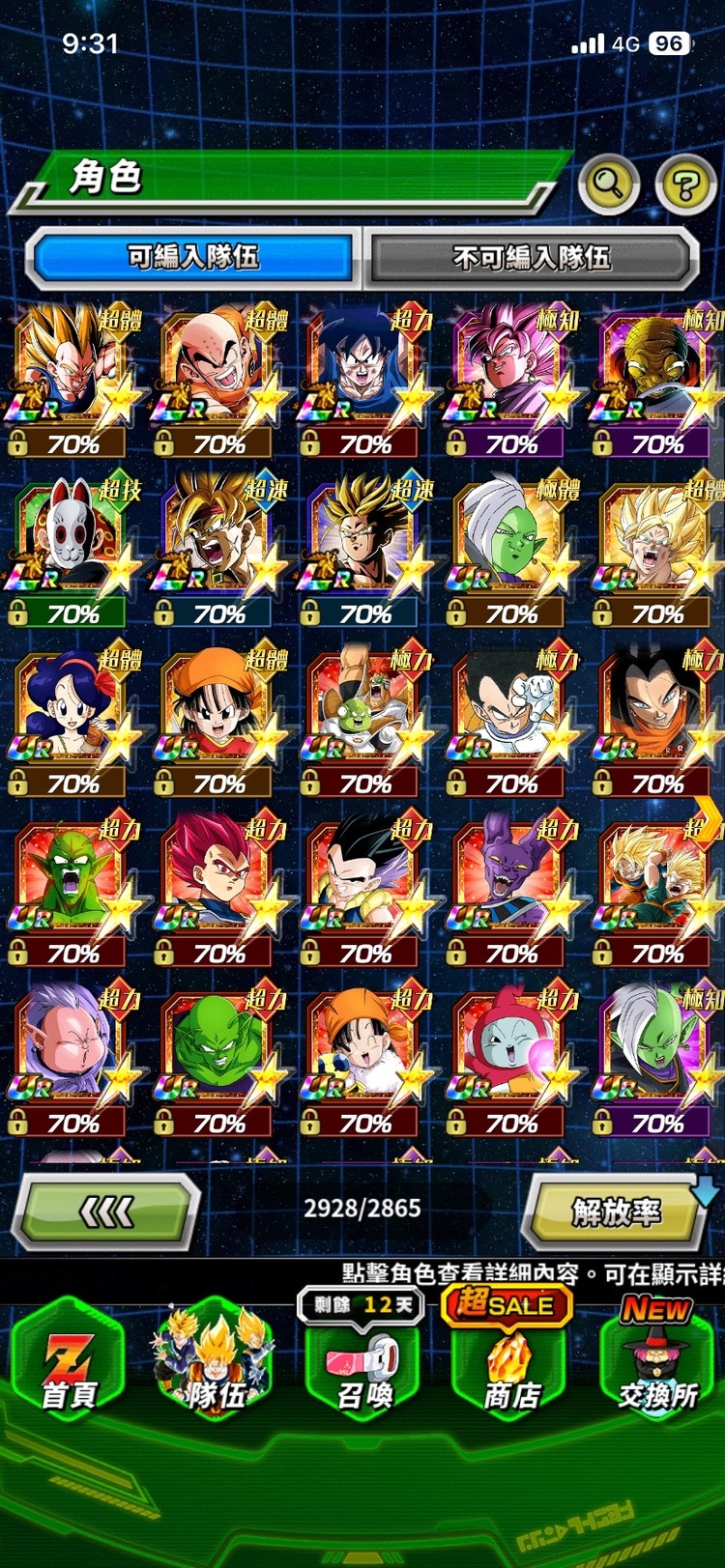This screenshot has width=725, height=1568.
Task: Switch to 不可編入隊伍 tab
Action: coord(532,257)
